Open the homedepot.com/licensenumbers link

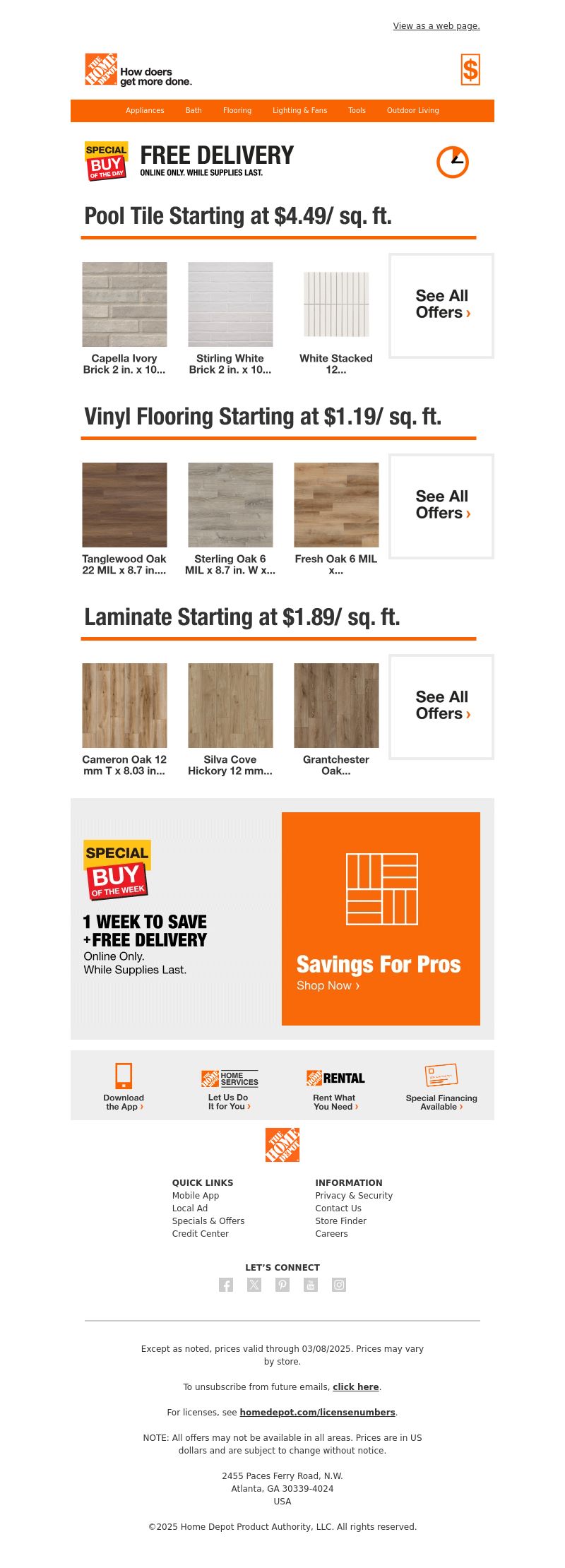(x=317, y=1413)
